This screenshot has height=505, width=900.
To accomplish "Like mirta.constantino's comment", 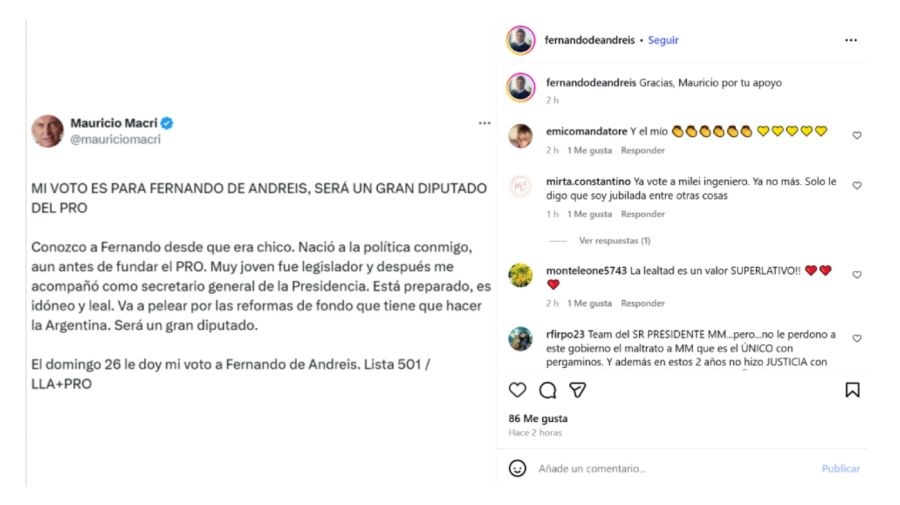I will point(857,185).
